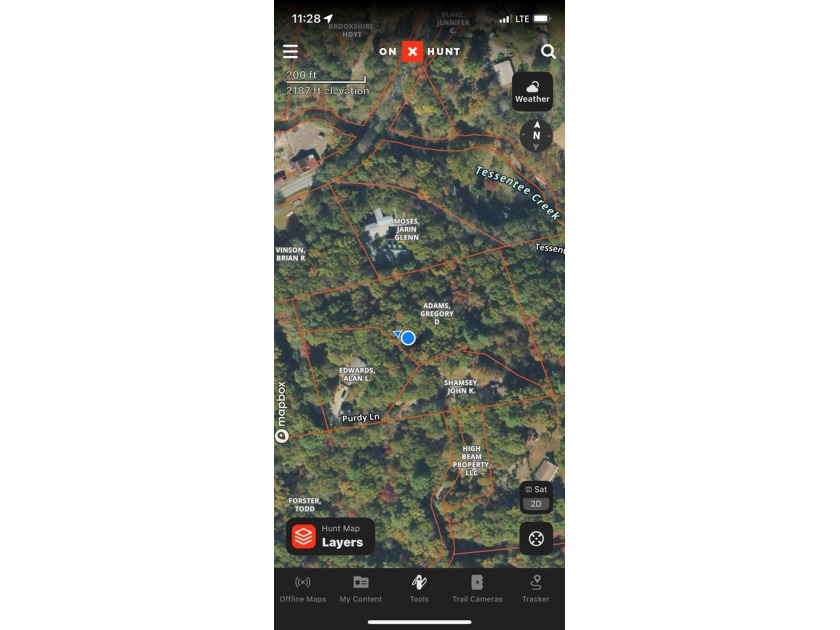Open the Weather button
The height and width of the screenshot is (630, 840).
[x=532, y=91]
